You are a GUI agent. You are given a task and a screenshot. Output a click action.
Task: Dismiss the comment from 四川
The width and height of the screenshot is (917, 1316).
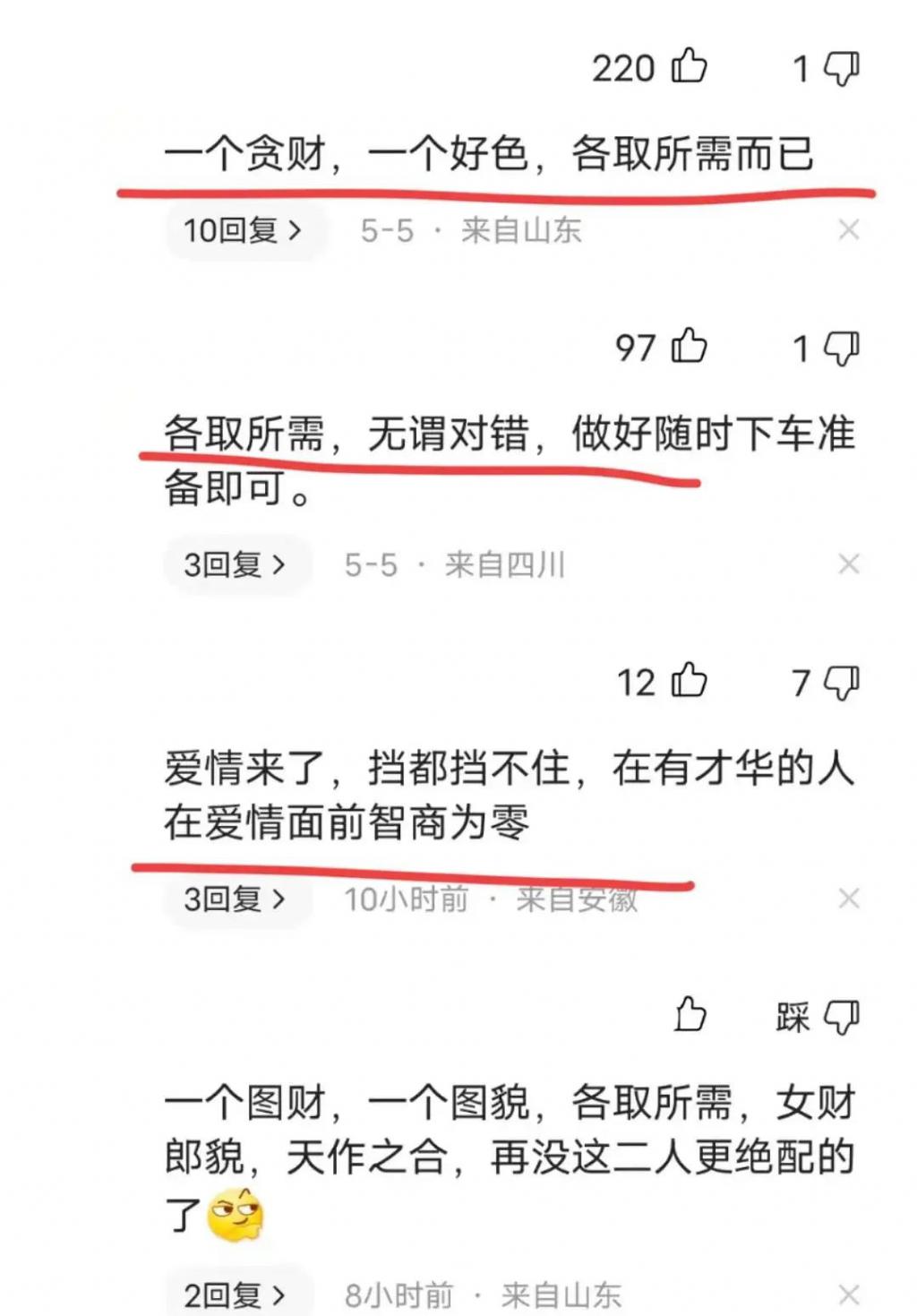click(x=848, y=564)
